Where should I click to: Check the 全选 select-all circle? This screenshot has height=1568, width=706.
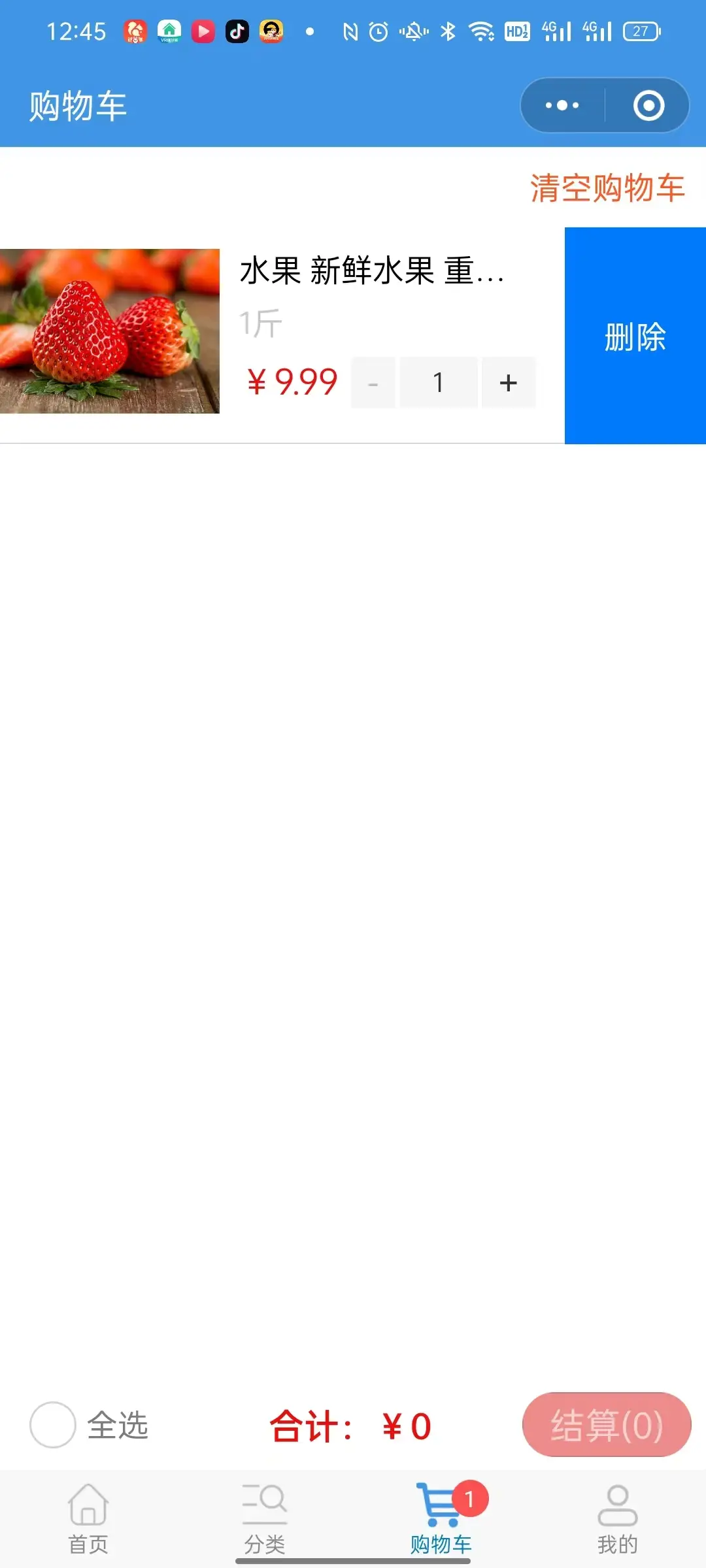click(x=53, y=1425)
